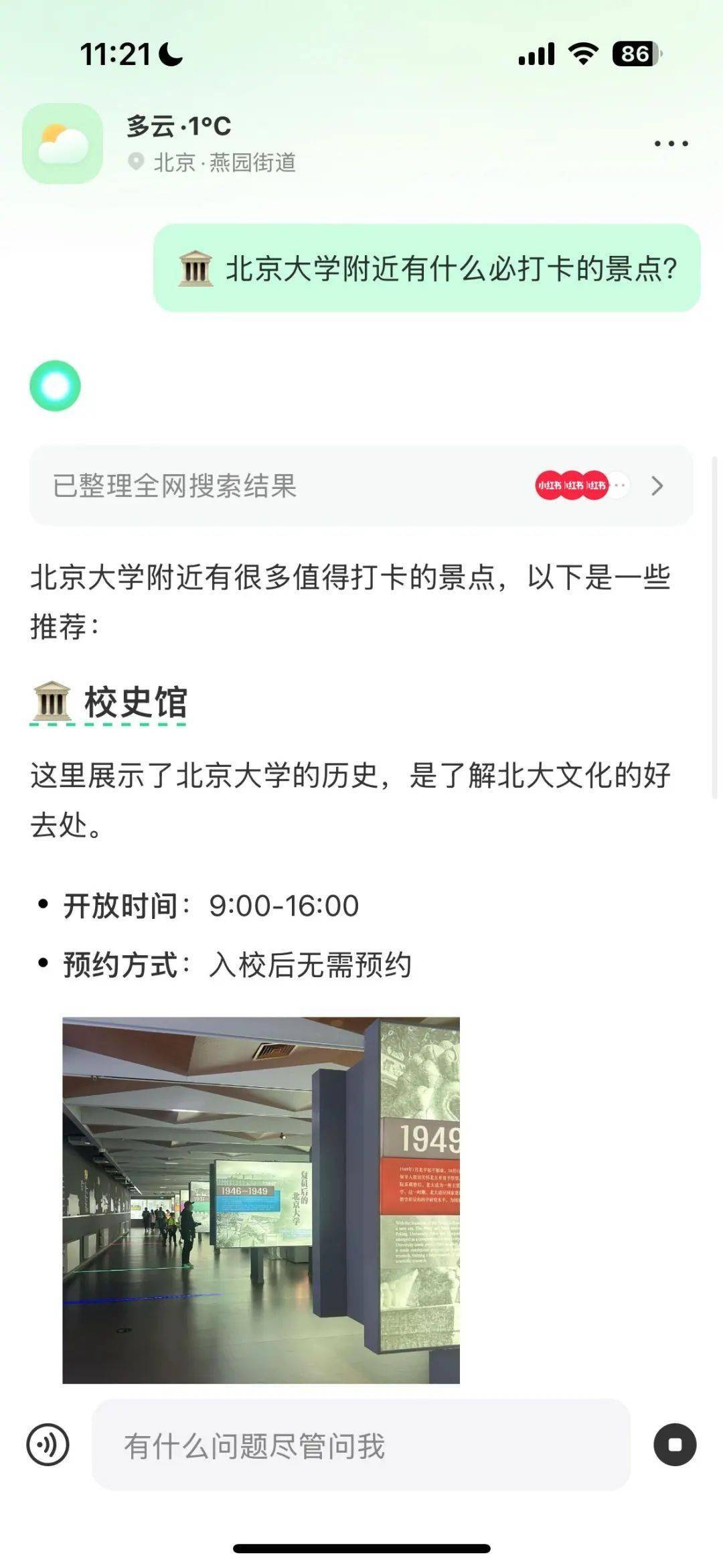Expand the 已整理全网搜索结果 sources row

pos(361,486)
